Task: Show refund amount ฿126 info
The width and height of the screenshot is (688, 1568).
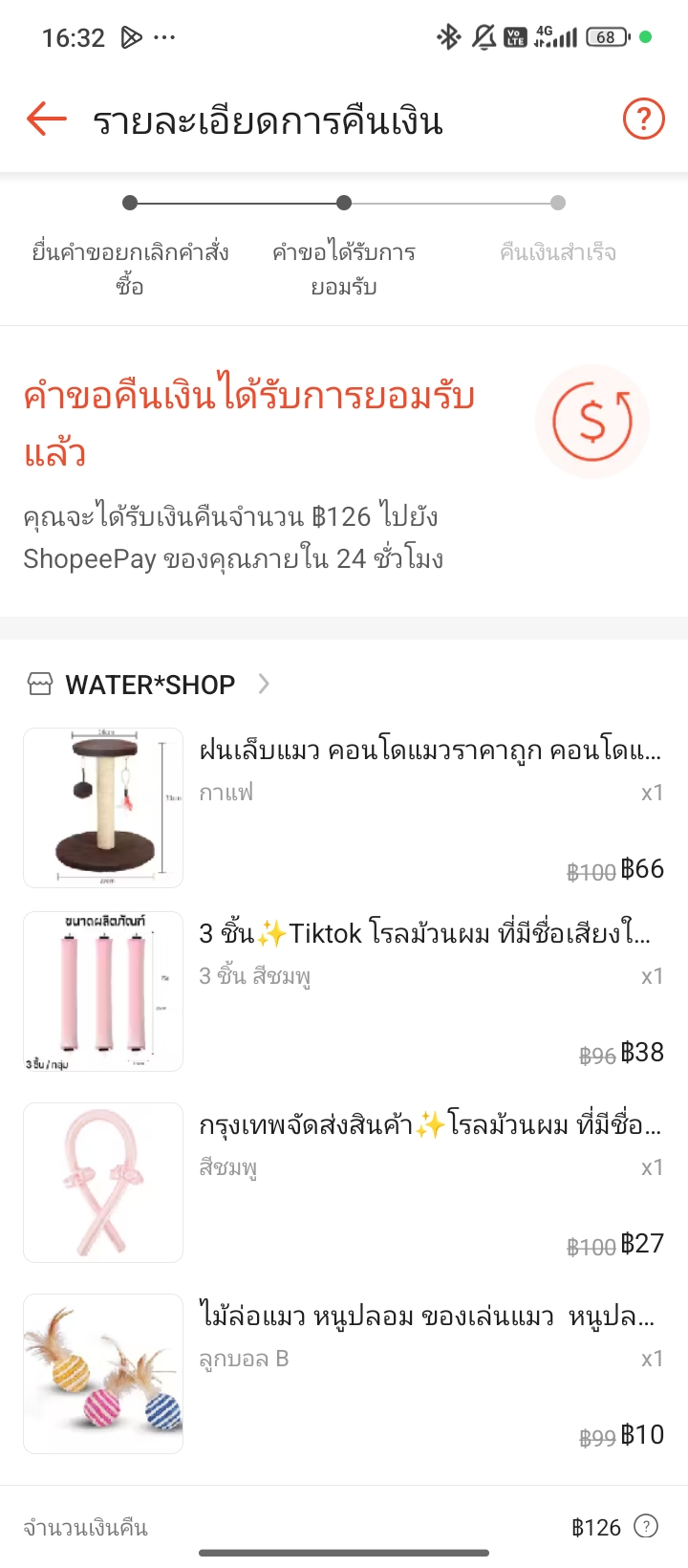Action: click(x=647, y=1527)
